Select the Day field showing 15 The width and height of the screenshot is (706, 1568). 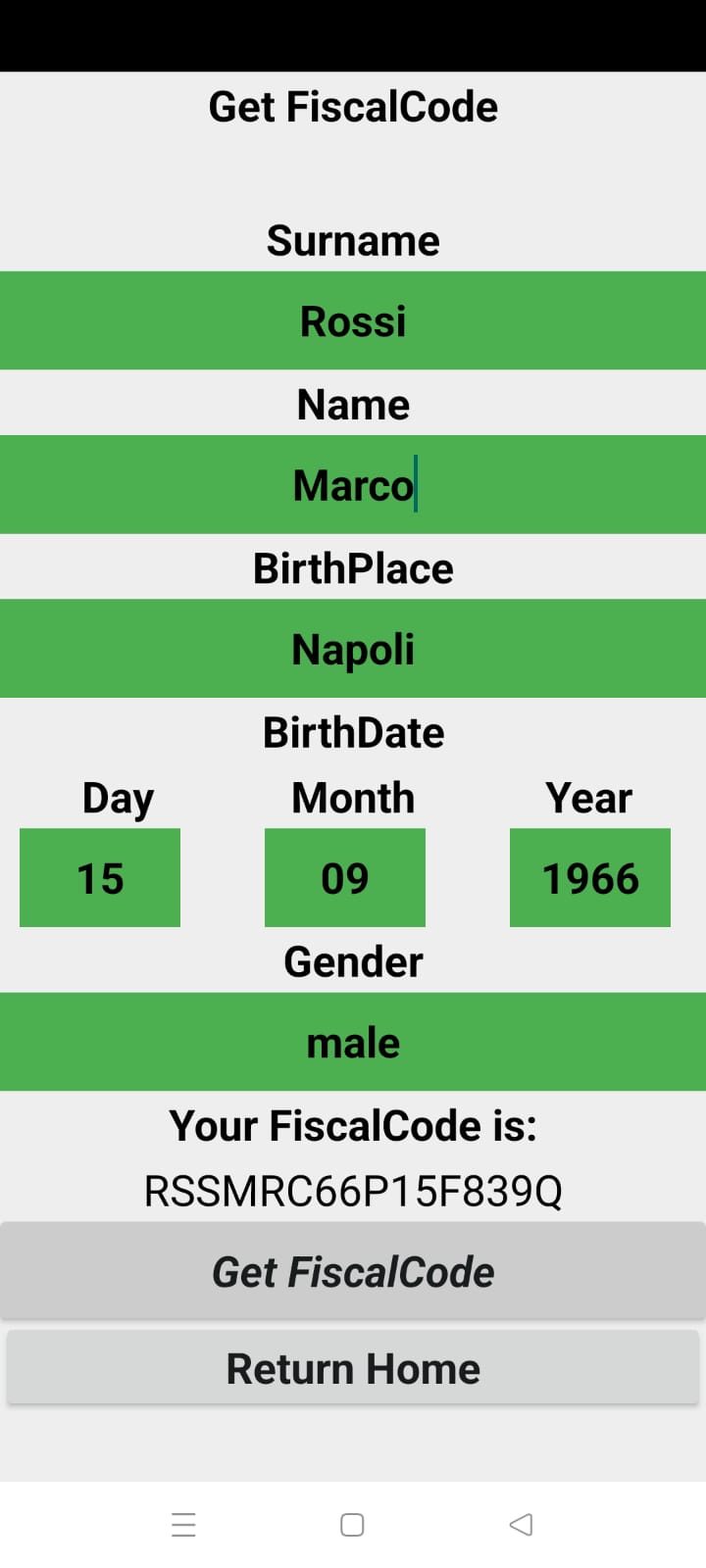click(x=100, y=877)
